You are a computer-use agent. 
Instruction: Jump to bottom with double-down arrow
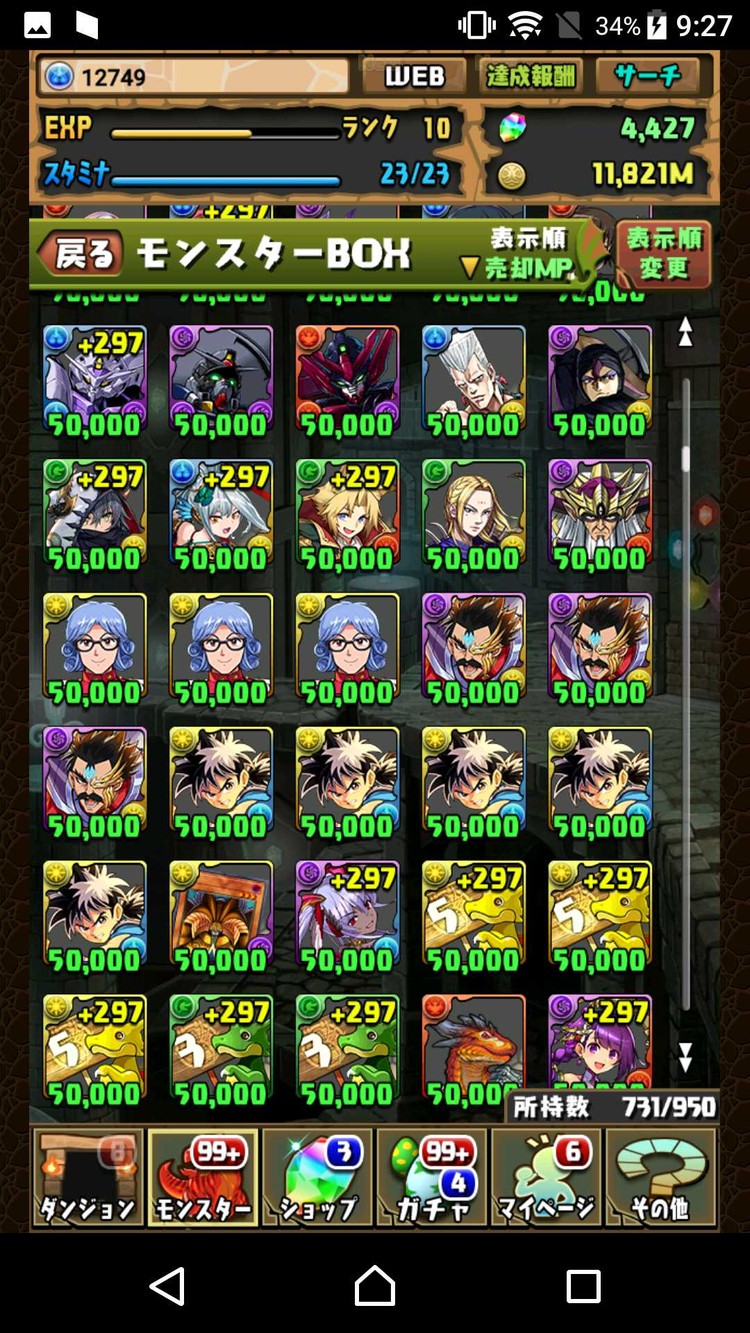[x=686, y=1057]
